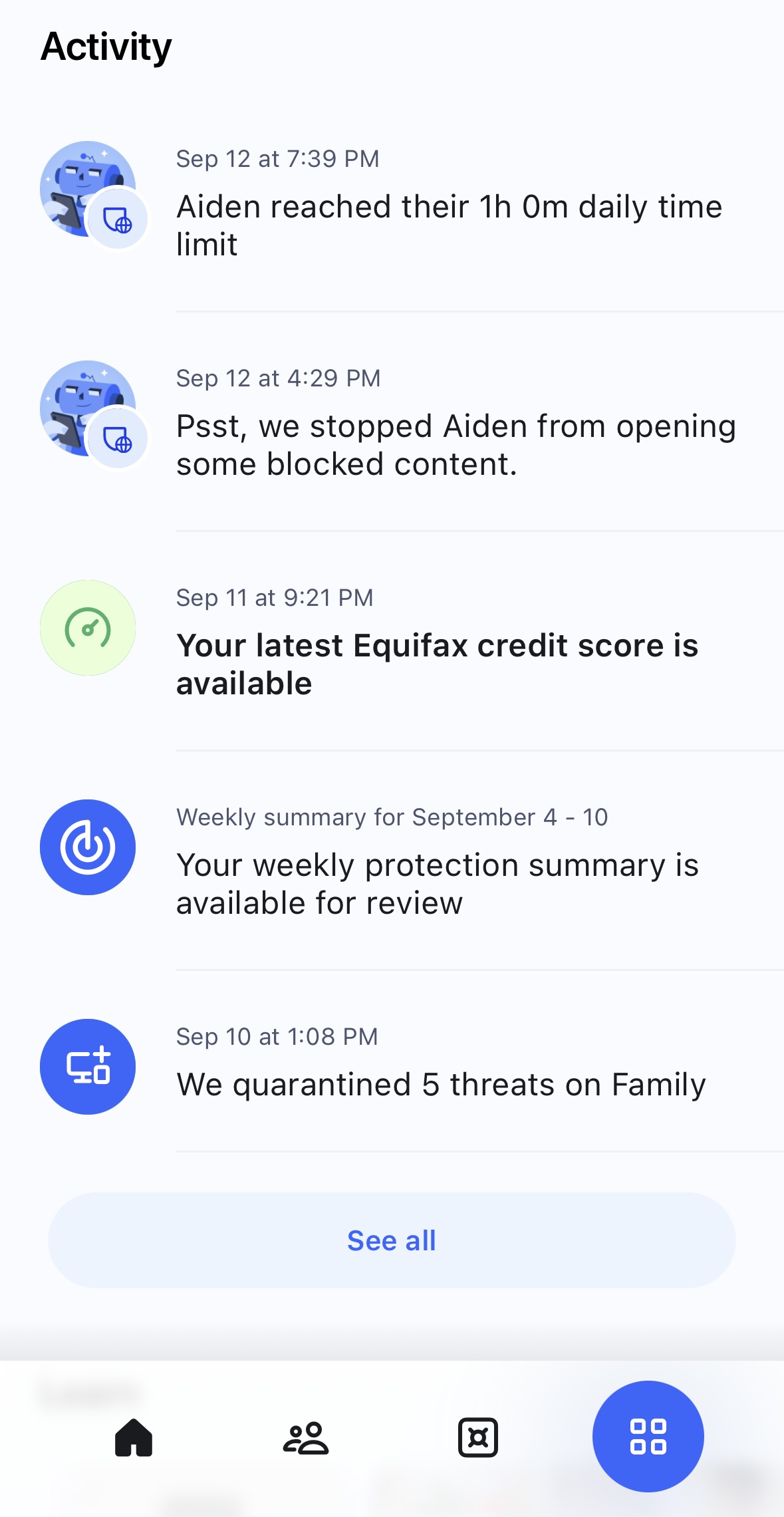Tap See all activity
Image resolution: width=784 pixels, height=1517 pixels.
392,1240
